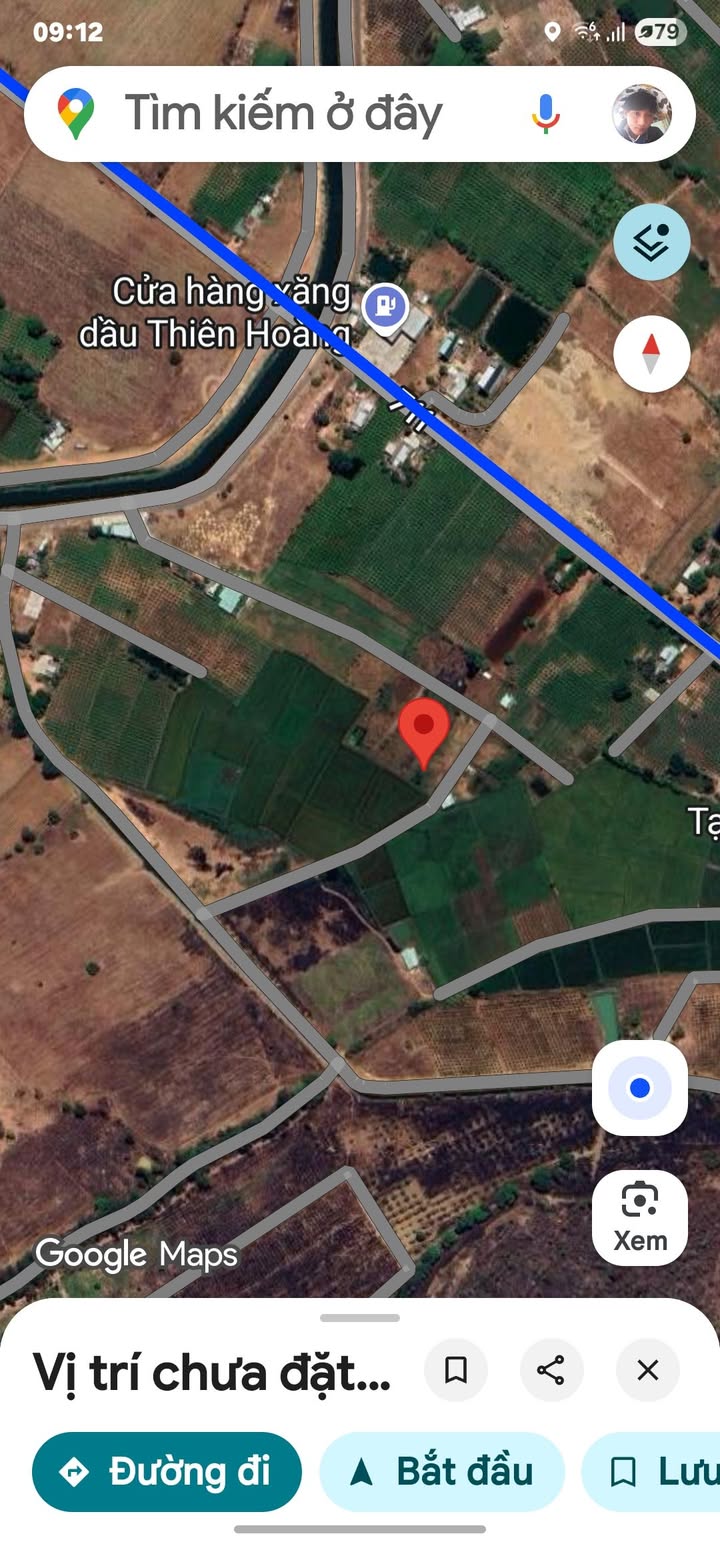
Task: Share this unnamed location
Action: (x=552, y=1370)
